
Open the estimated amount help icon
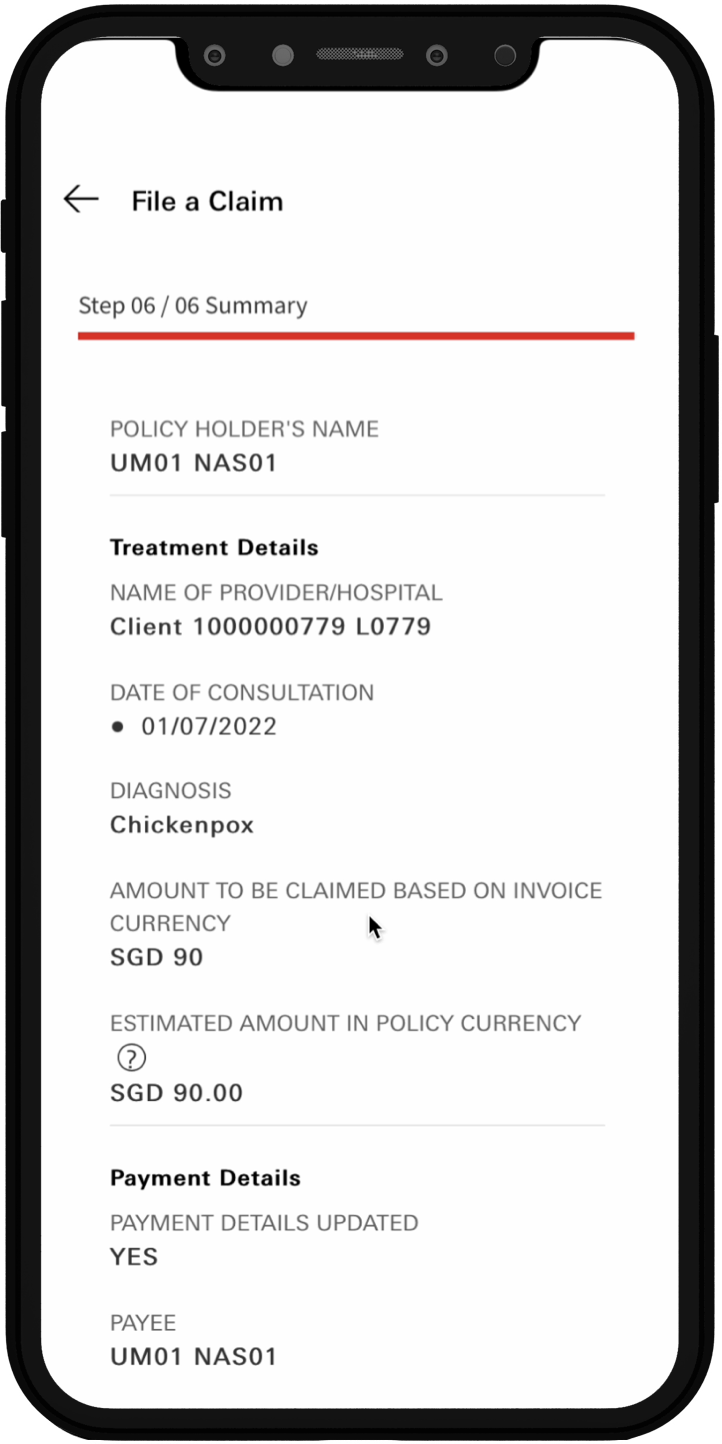pos(131,1058)
